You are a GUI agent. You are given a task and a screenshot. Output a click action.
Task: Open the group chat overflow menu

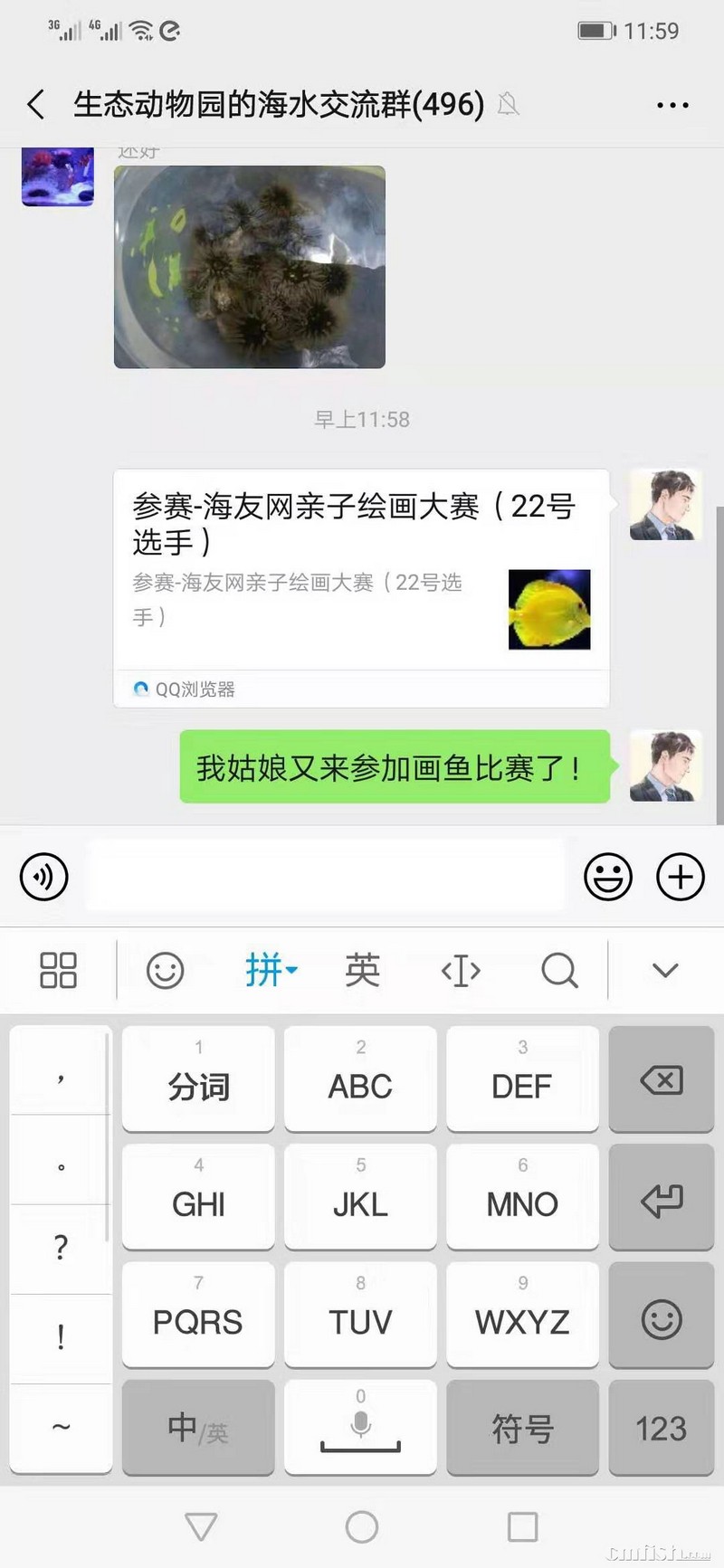coord(672,105)
